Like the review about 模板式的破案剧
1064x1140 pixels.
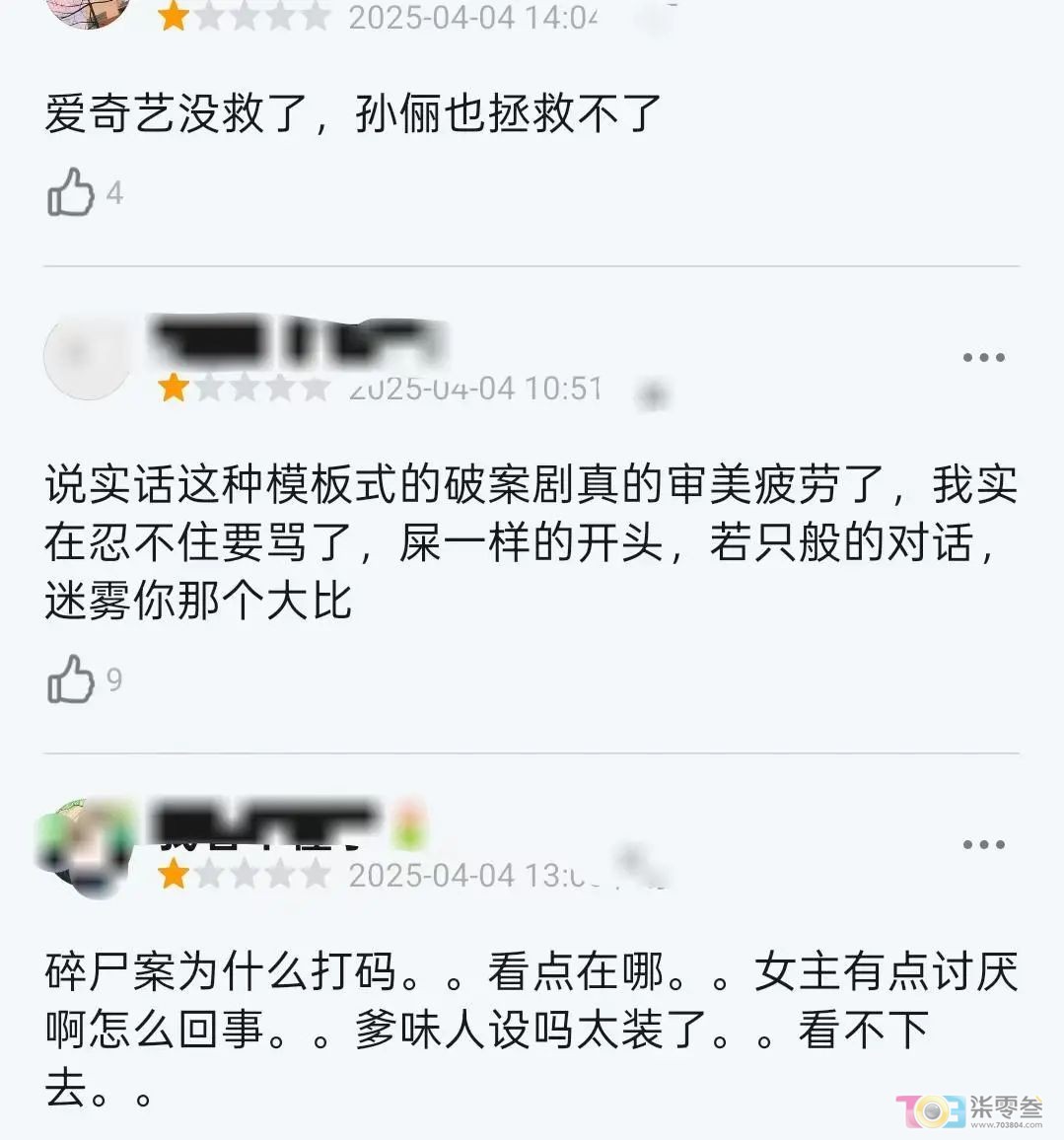(x=71, y=679)
